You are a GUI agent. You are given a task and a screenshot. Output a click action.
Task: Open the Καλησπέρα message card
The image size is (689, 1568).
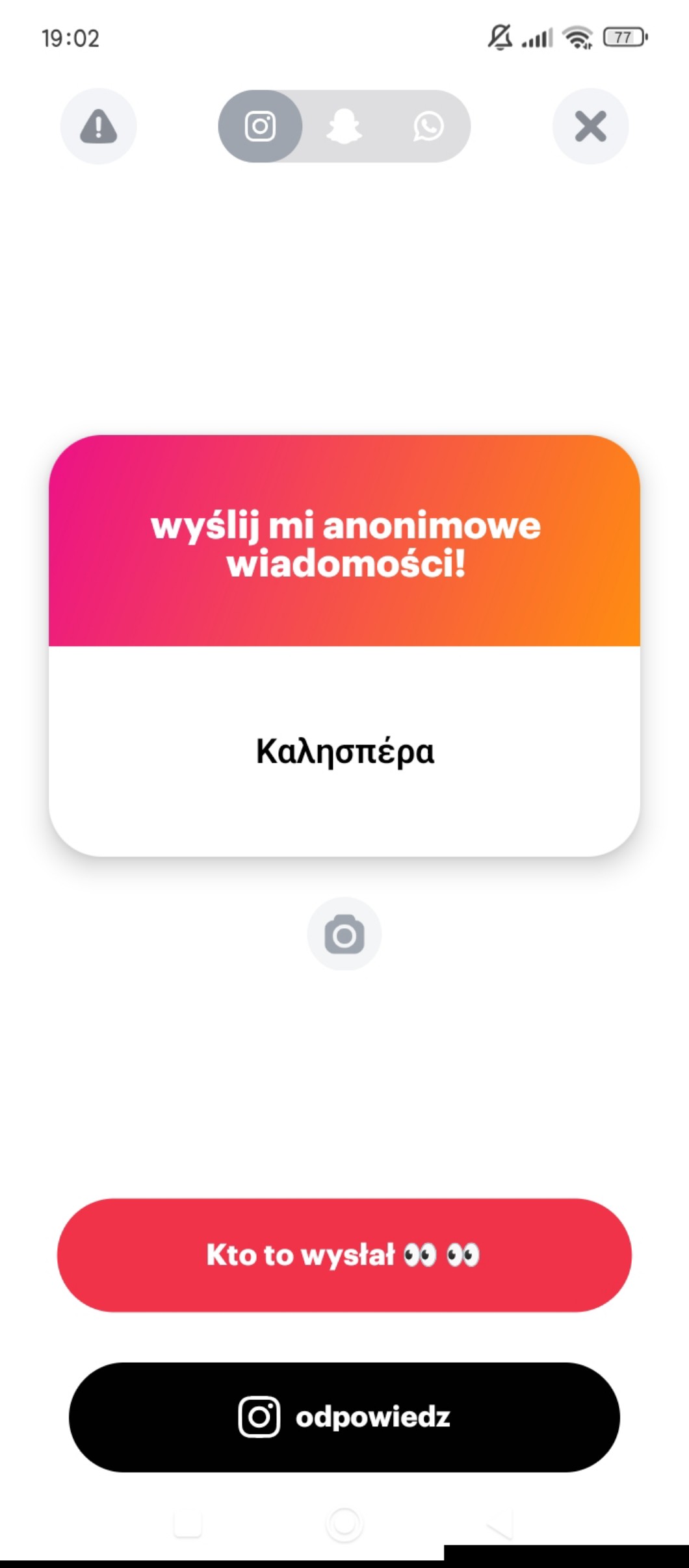coord(344,646)
